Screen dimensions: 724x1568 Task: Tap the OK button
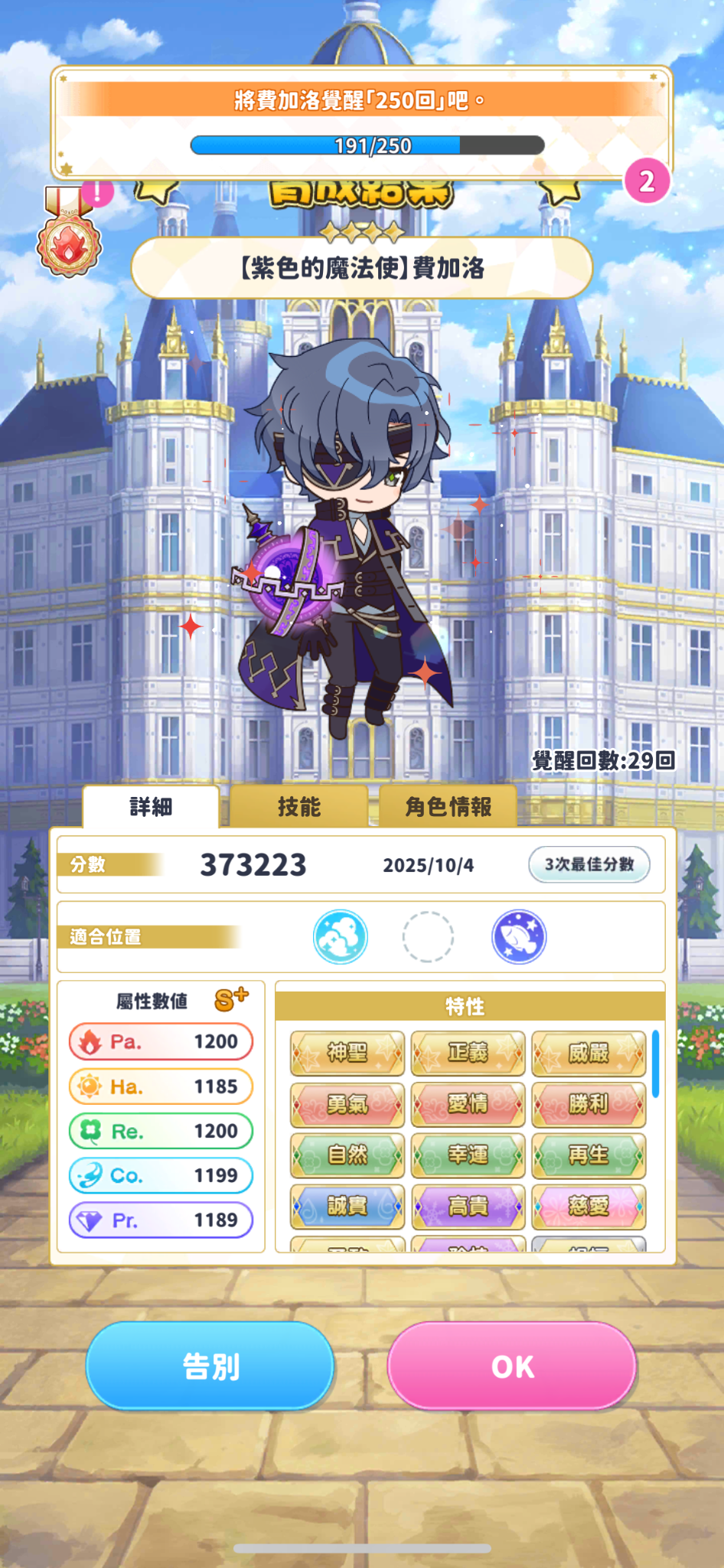[x=511, y=1367]
